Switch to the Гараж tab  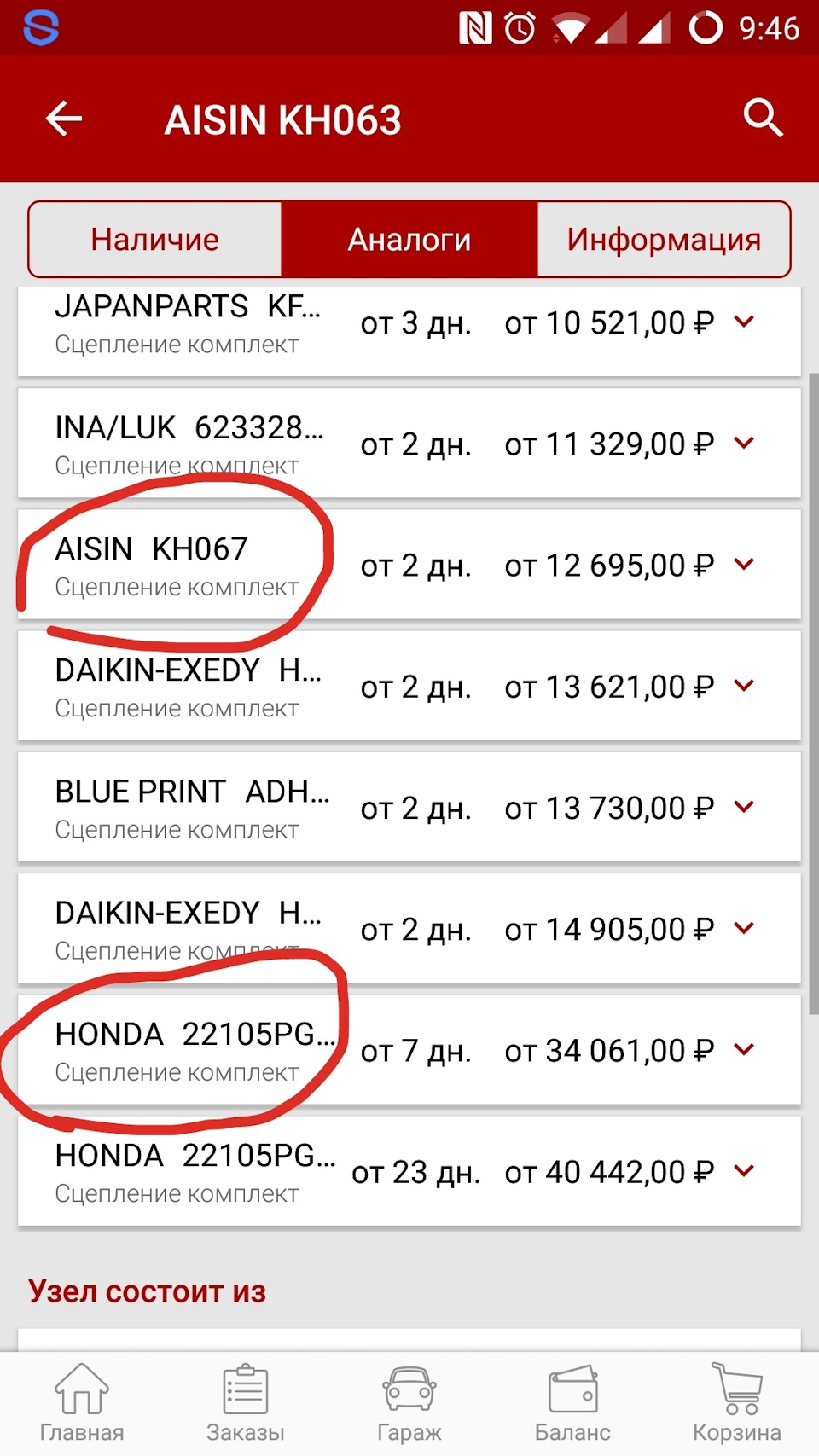tap(409, 1403)
